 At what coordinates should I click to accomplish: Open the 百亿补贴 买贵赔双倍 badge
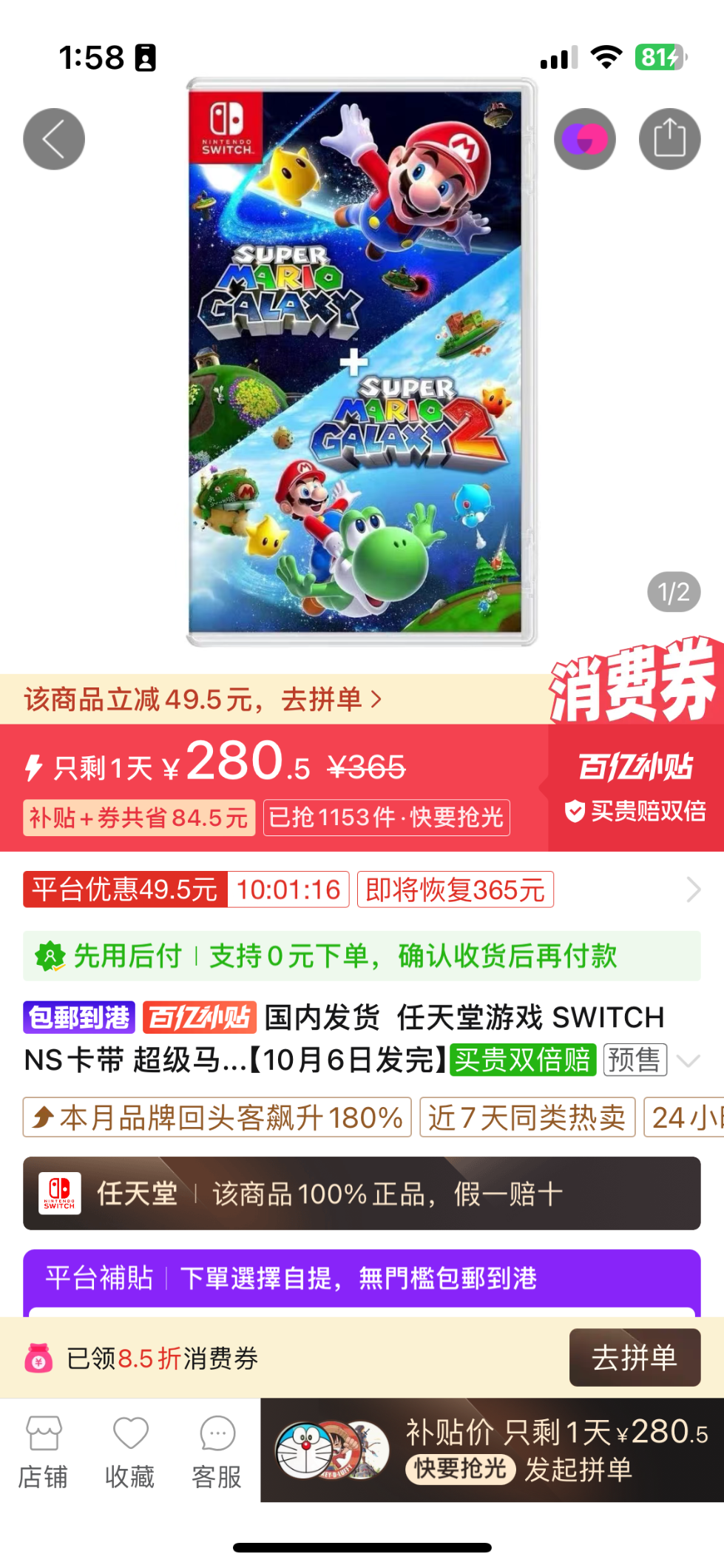[x=636, y=788]
